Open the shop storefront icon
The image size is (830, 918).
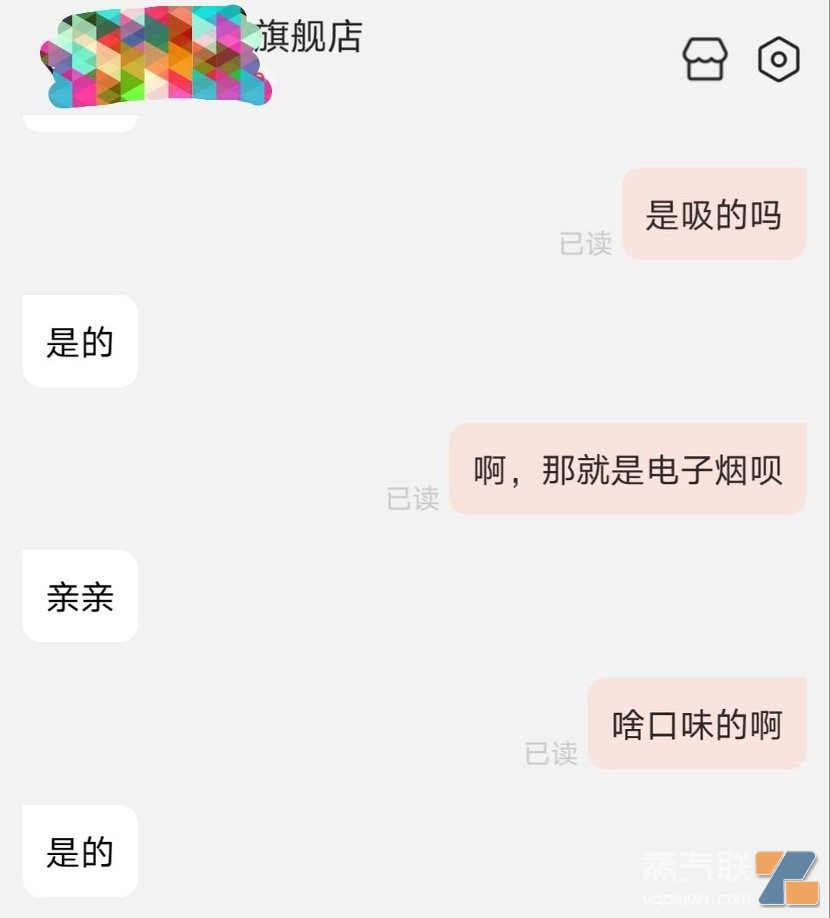(x=705, y=60)
